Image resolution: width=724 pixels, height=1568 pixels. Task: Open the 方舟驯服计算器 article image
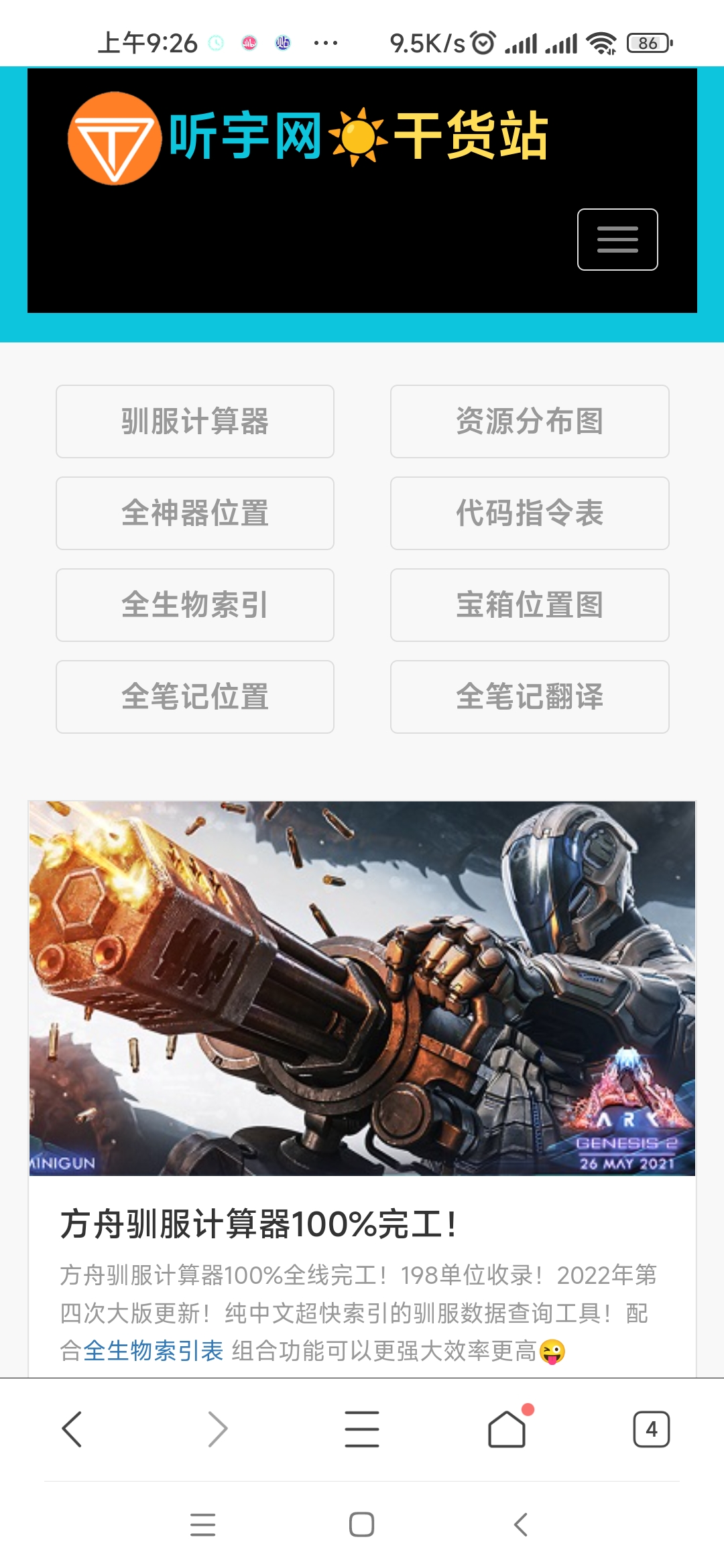coord(362,988)
